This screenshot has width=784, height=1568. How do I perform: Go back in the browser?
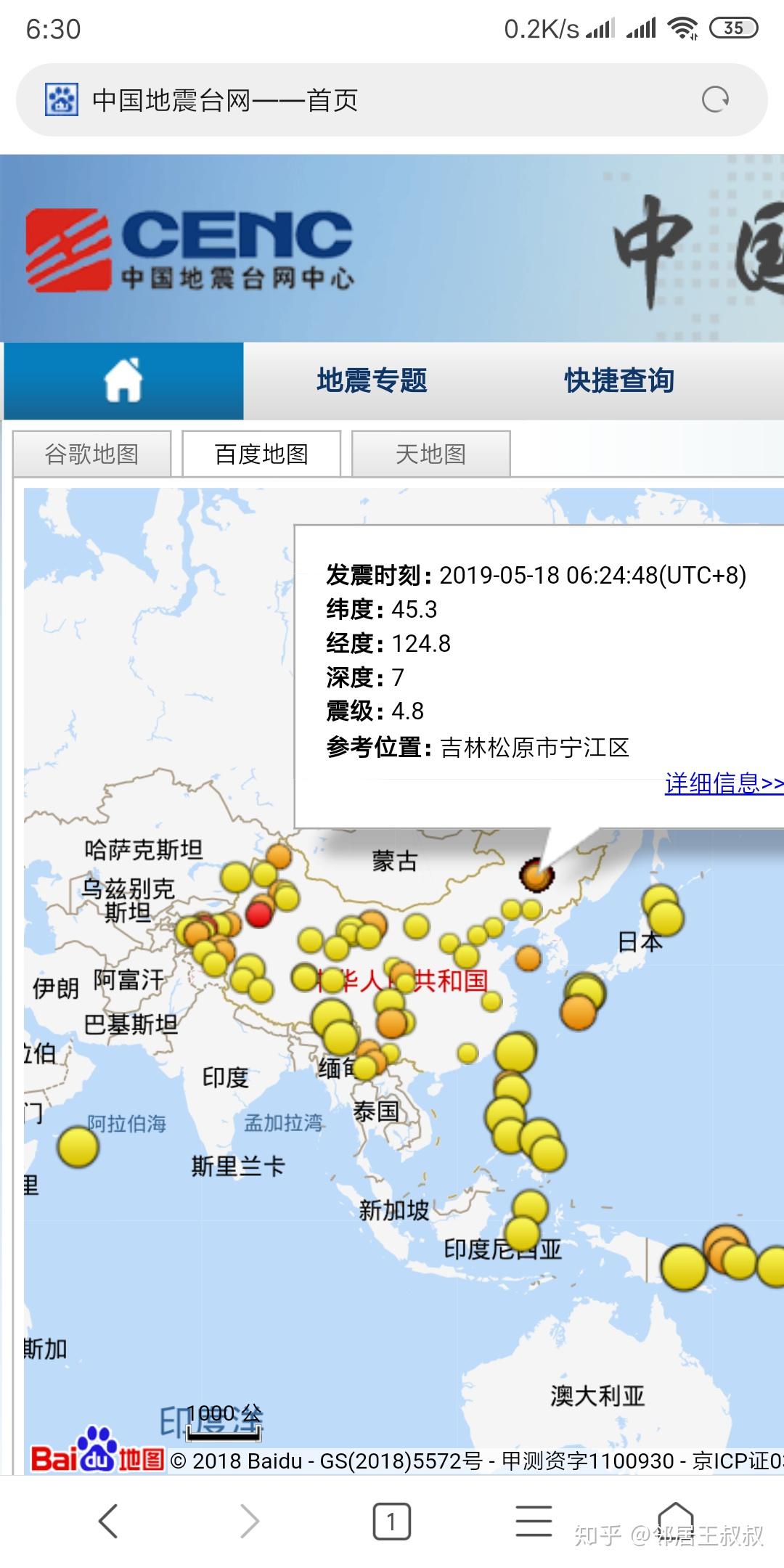pos(107,1521)
